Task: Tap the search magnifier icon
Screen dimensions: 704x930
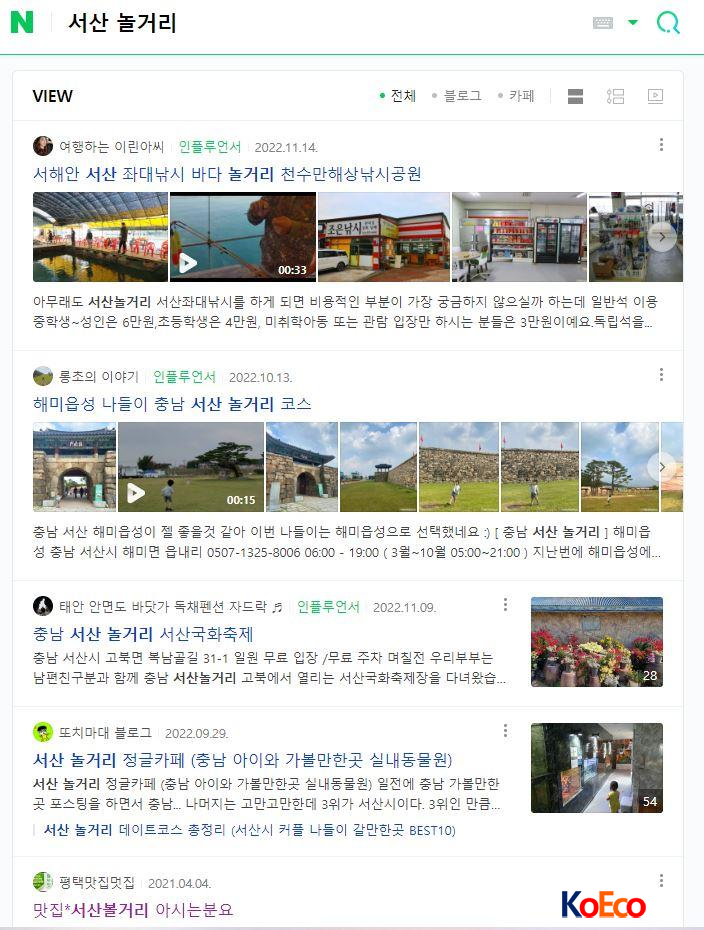Action: tap(667, 23)
